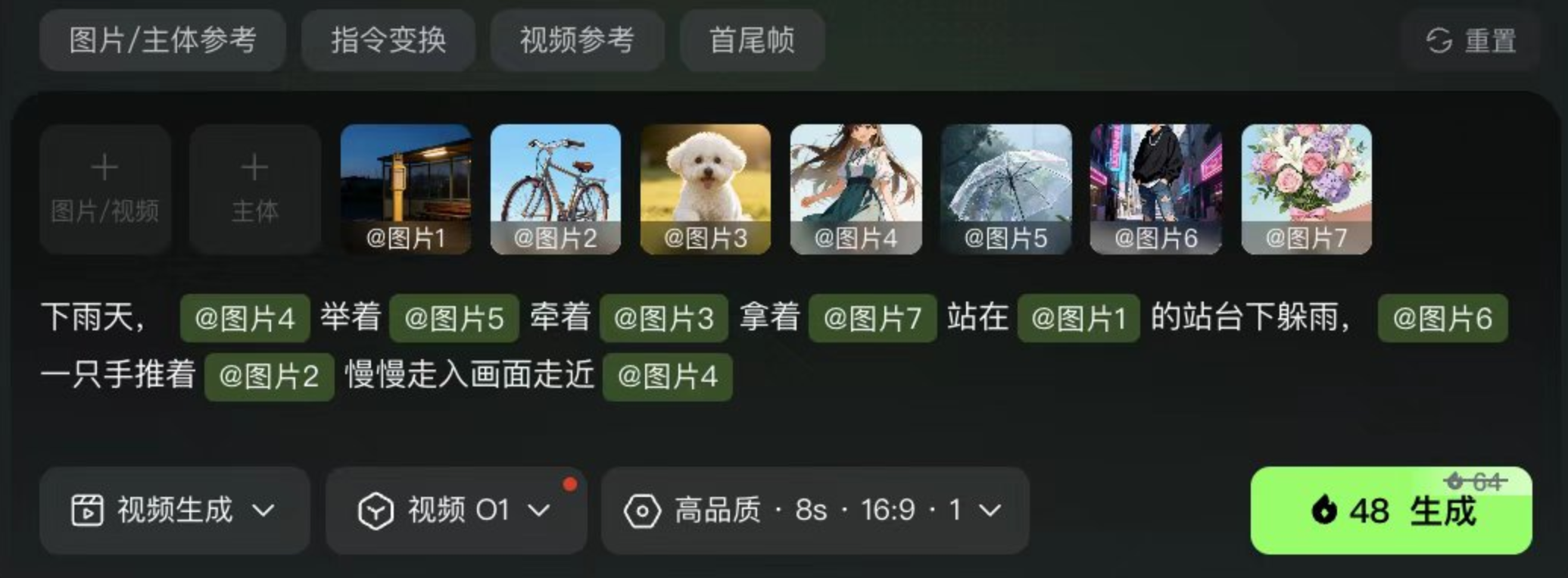Select the 首尾帧 chip
This screenshot has width=1568, height=578.
pyautogui.click(x=752, y=40)
